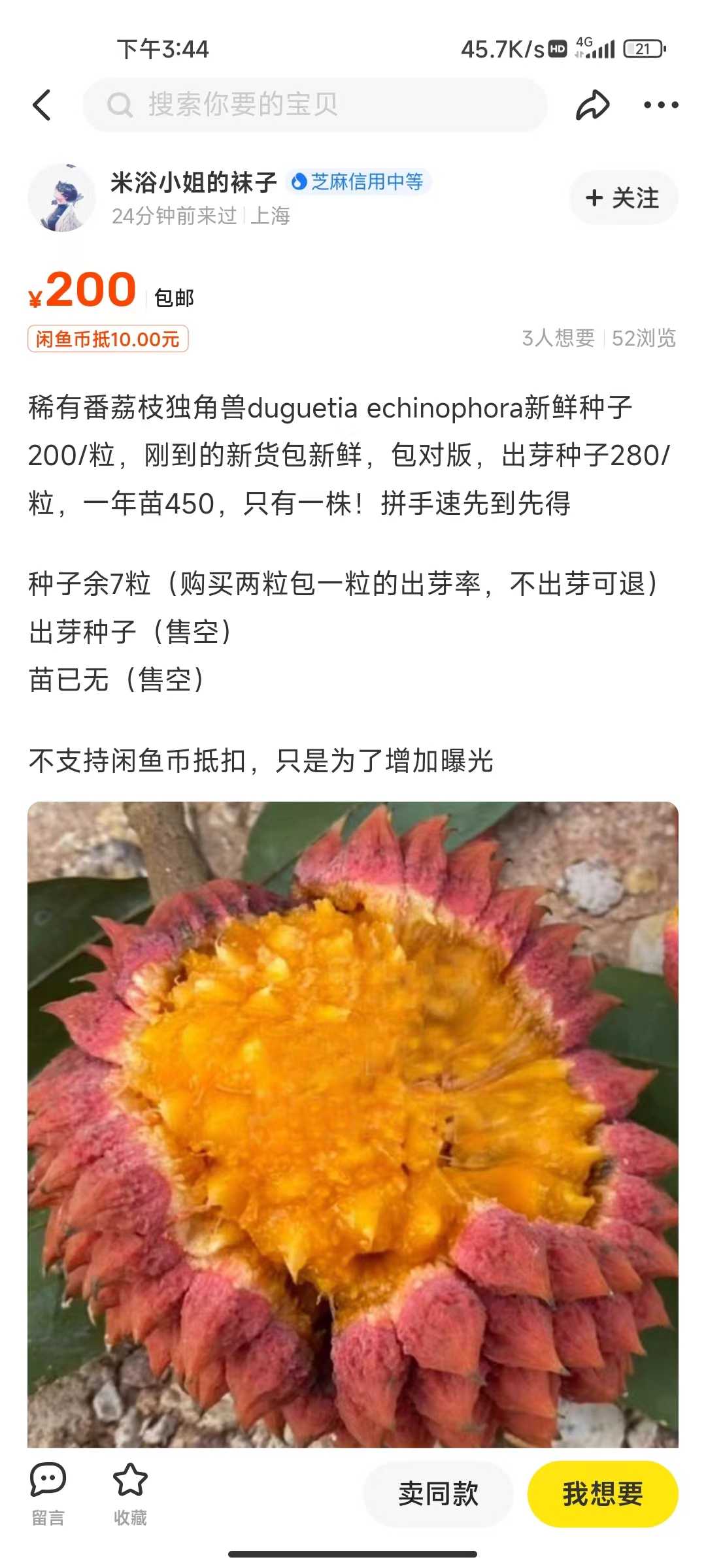Tap the 闲鱼币抵10.00元 coupon tag
The image size is (706, 1568).
[108, 339]
